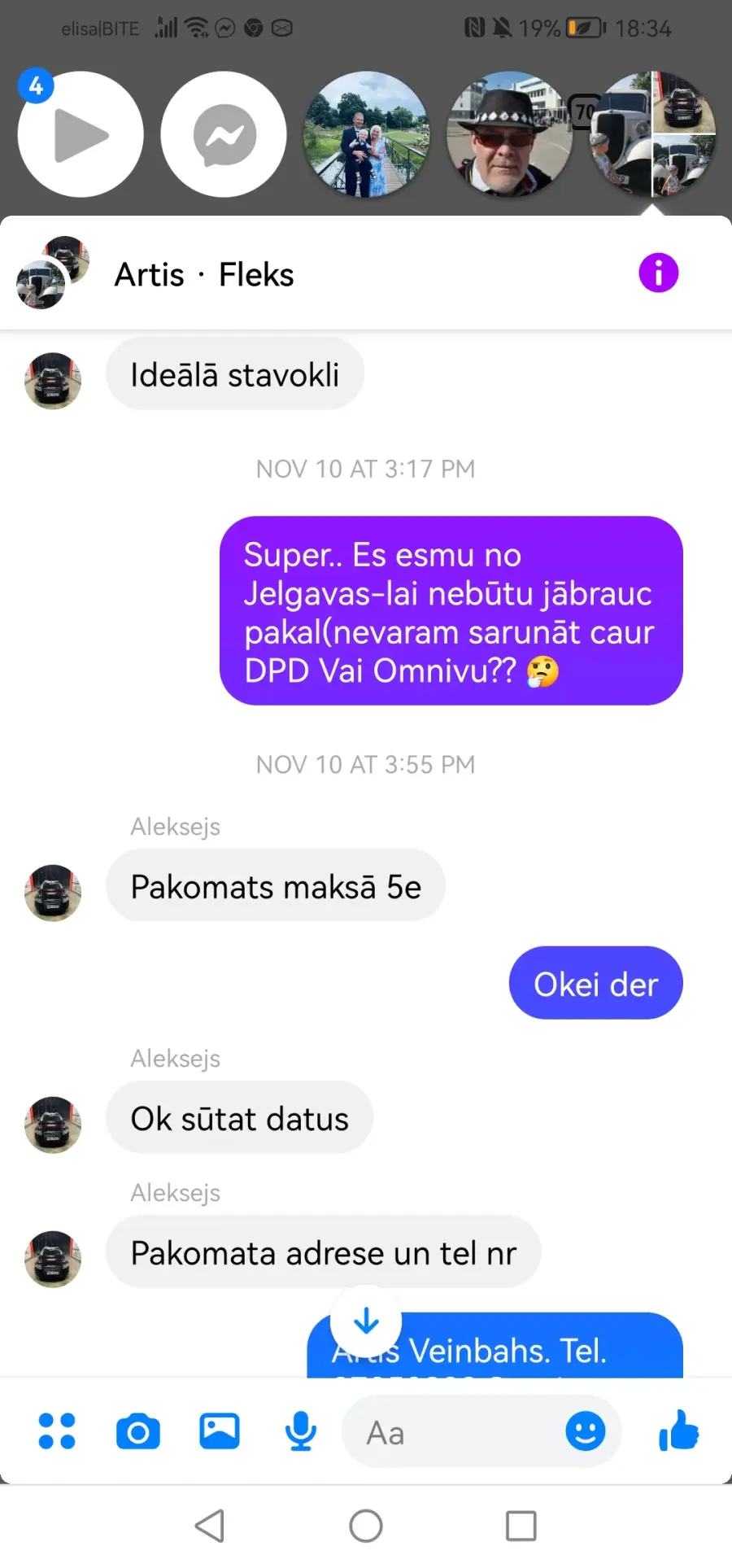Open the Messenger chat head bubble
Image resolution: width=732 pixels, height=1568 pixels.
[224, 134]
